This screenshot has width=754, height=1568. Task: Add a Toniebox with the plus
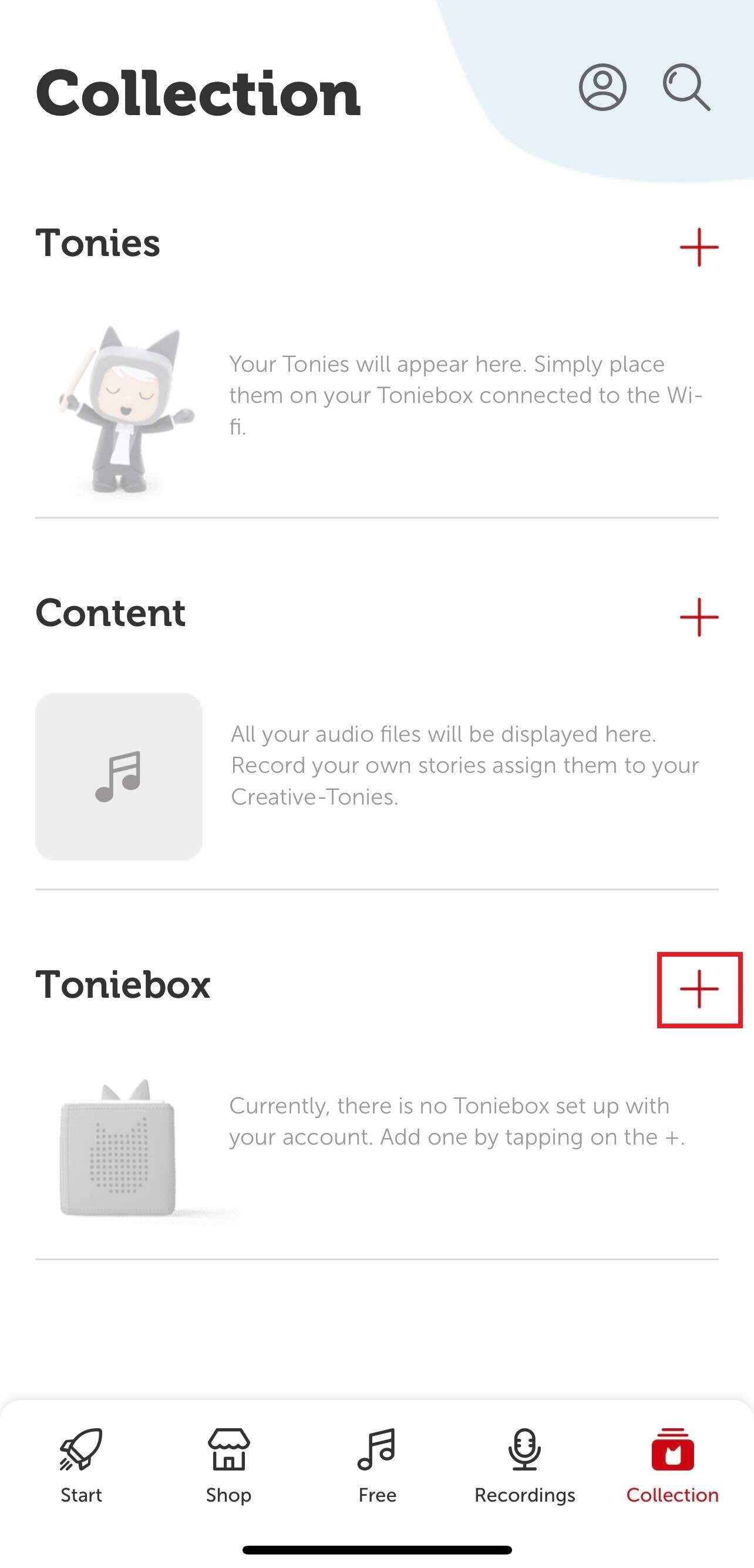tap(699, 989)
